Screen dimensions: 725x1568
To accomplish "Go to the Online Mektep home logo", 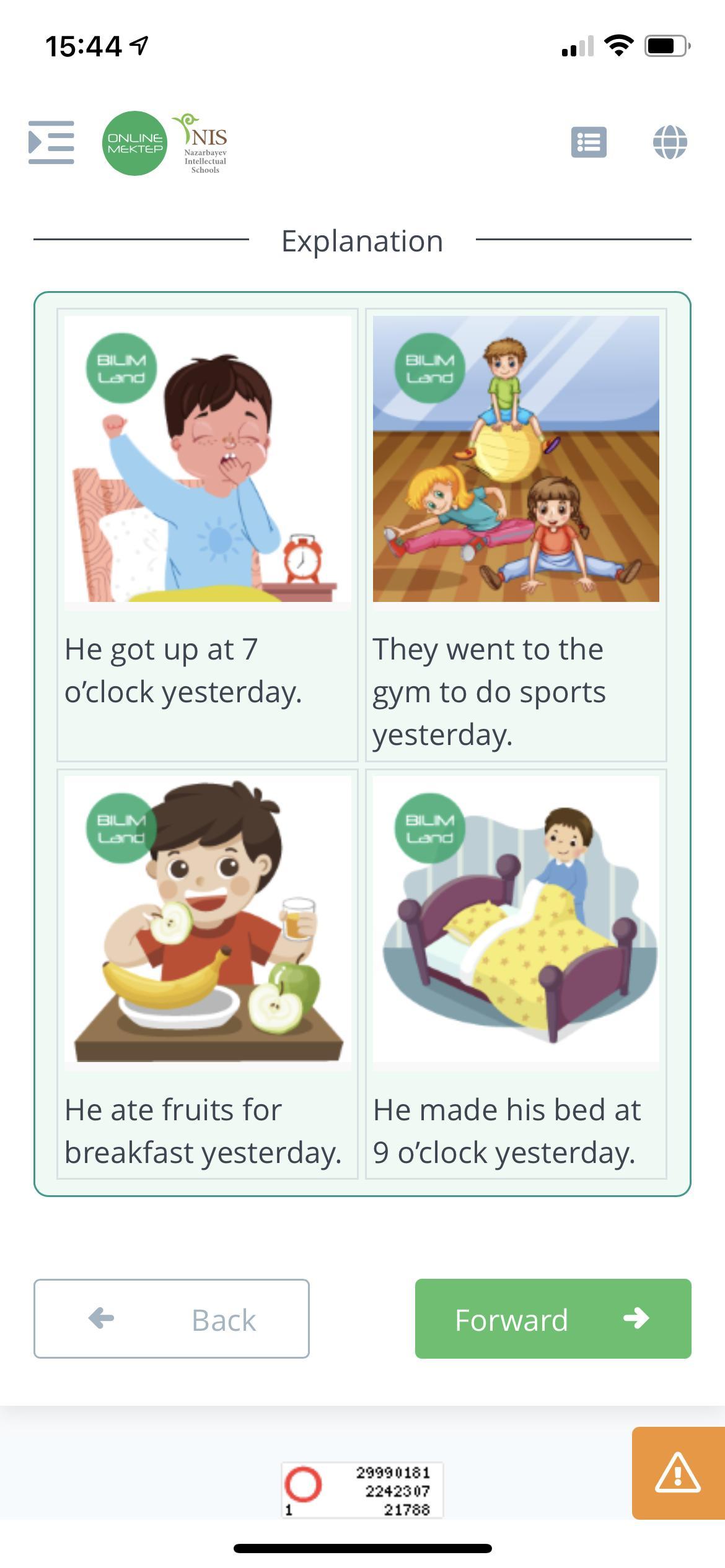I will [x=134, y=143].
